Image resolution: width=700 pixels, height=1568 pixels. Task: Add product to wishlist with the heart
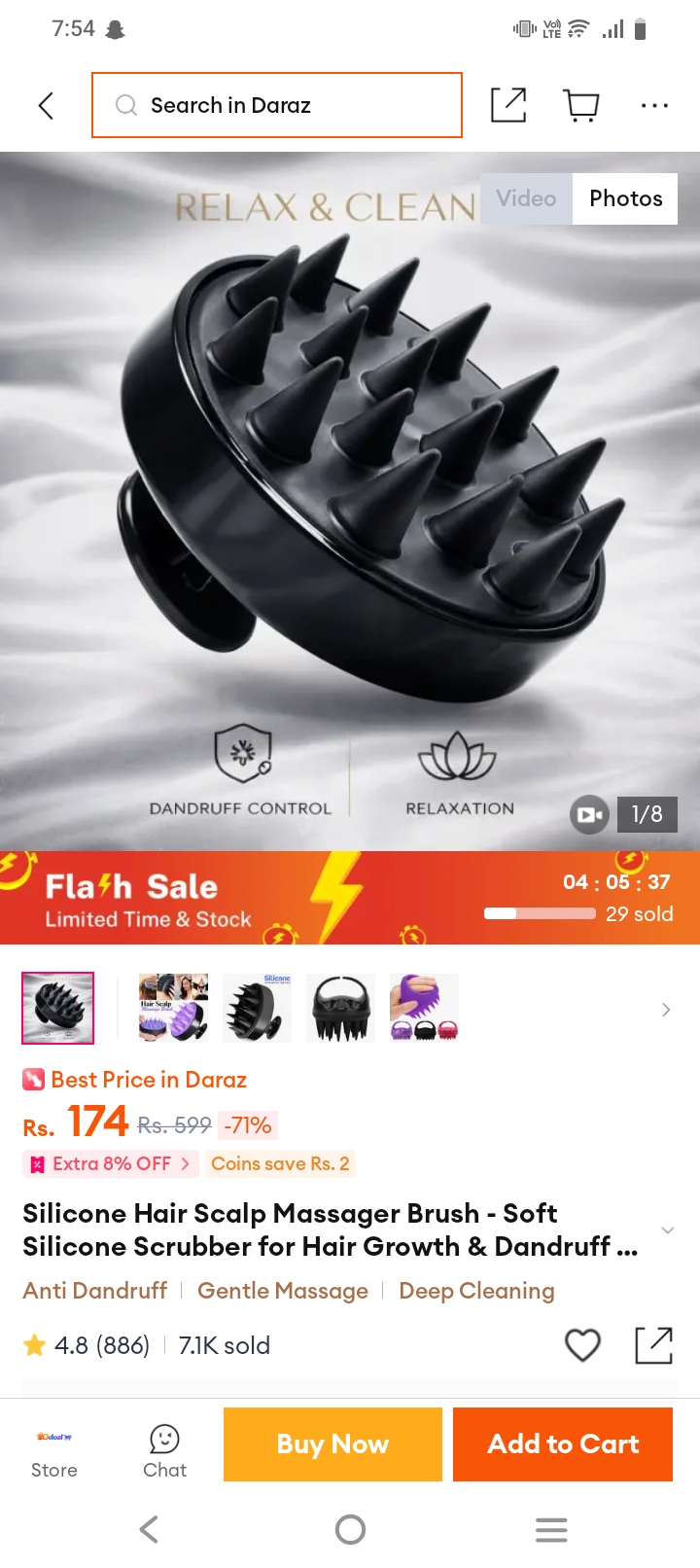[x=582, y=1345]
